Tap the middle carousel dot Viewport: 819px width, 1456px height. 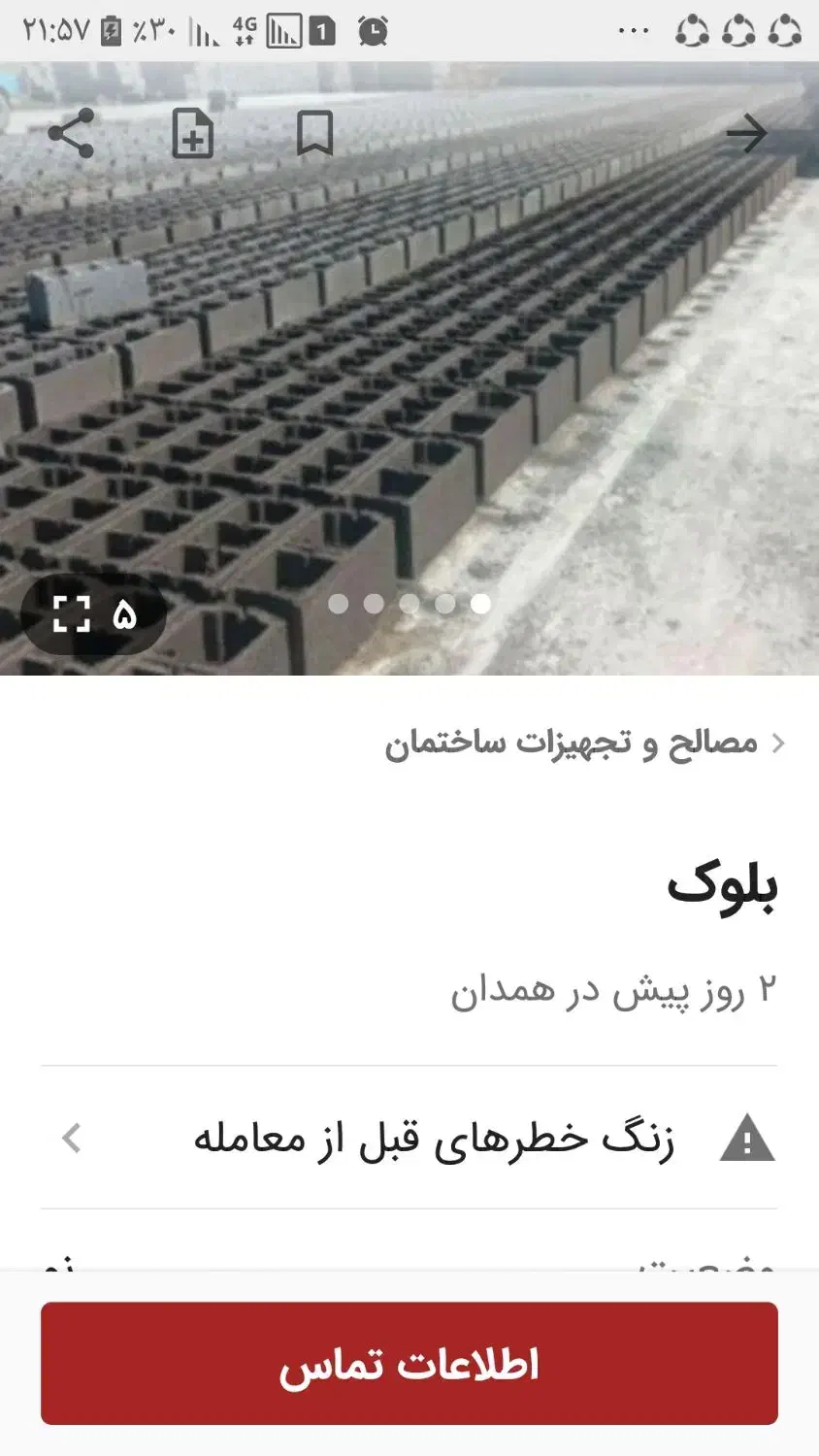[x=409, y=604]
